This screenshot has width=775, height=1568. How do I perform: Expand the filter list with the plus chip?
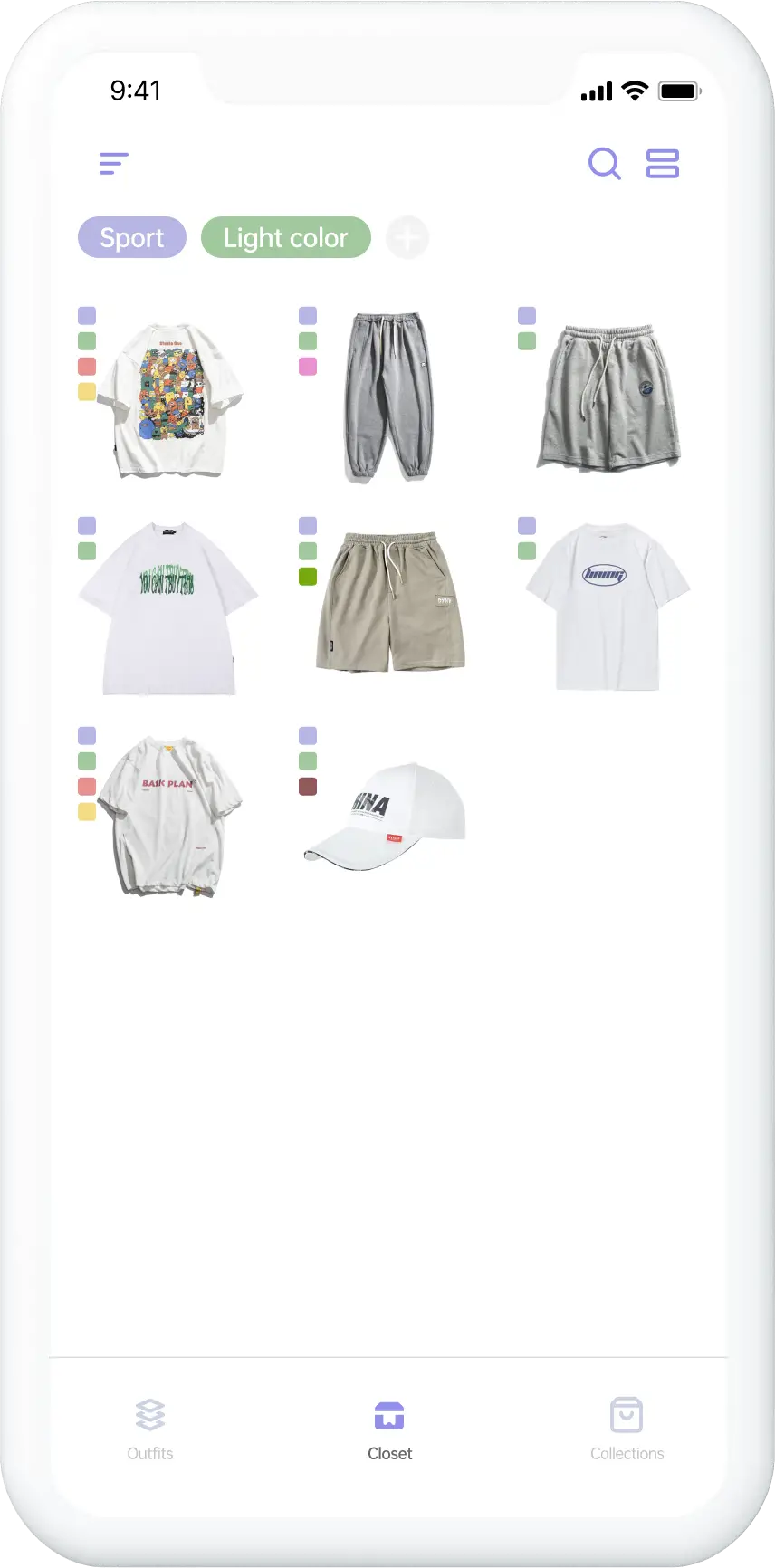click(x=407, y=237)
